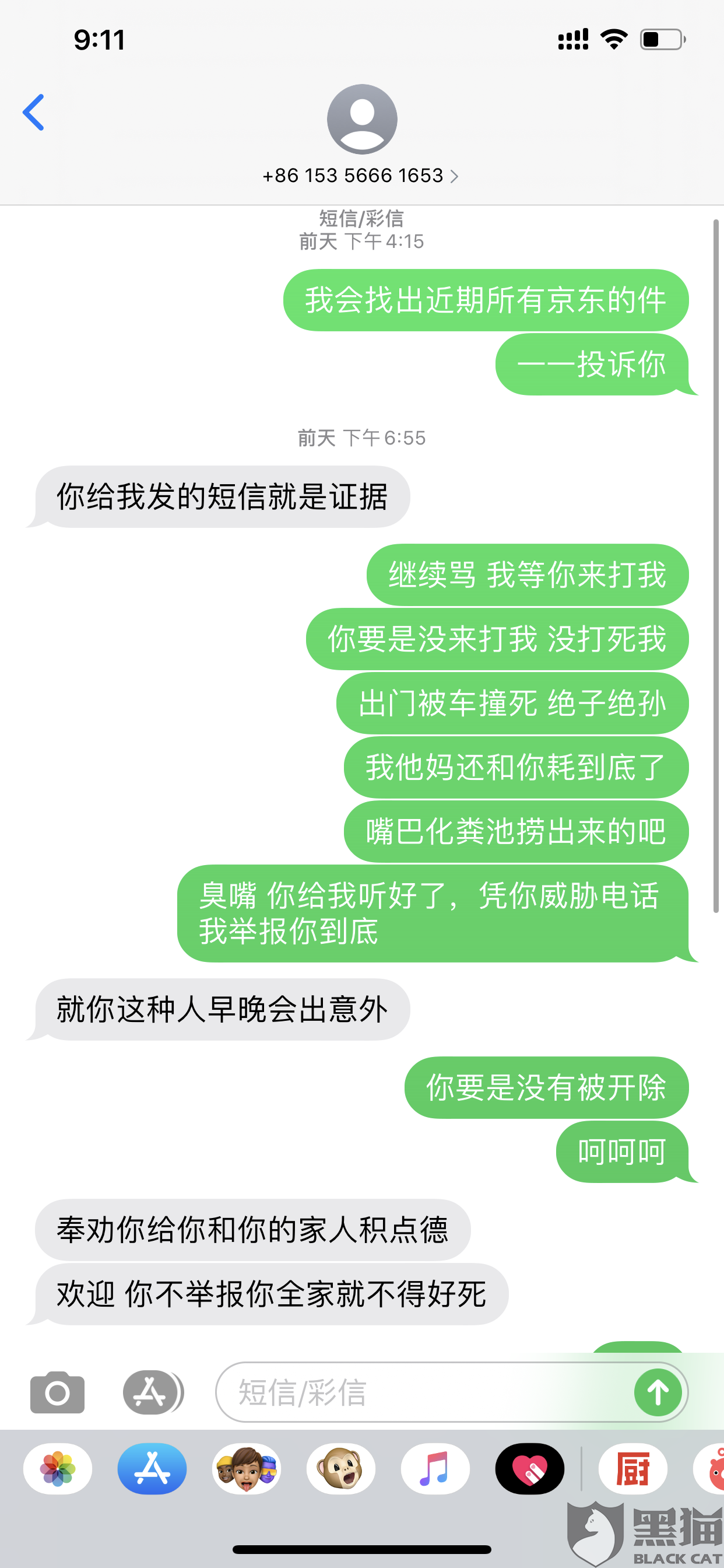
Task: Open the camera to attach a photo
Action: point(57,1392)
